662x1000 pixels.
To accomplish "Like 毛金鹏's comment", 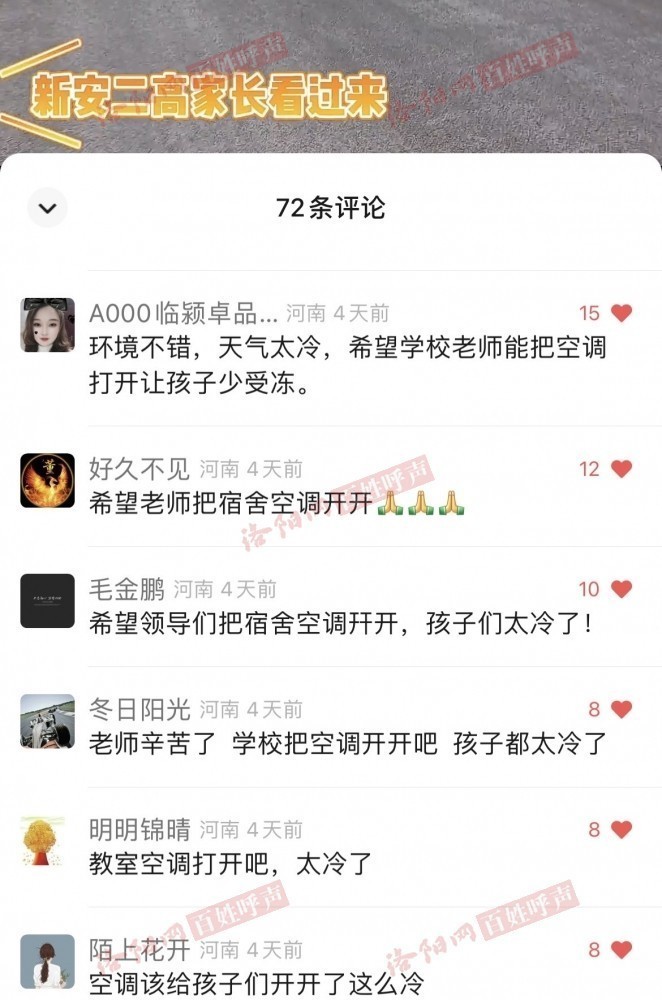I will coord(621,589).
